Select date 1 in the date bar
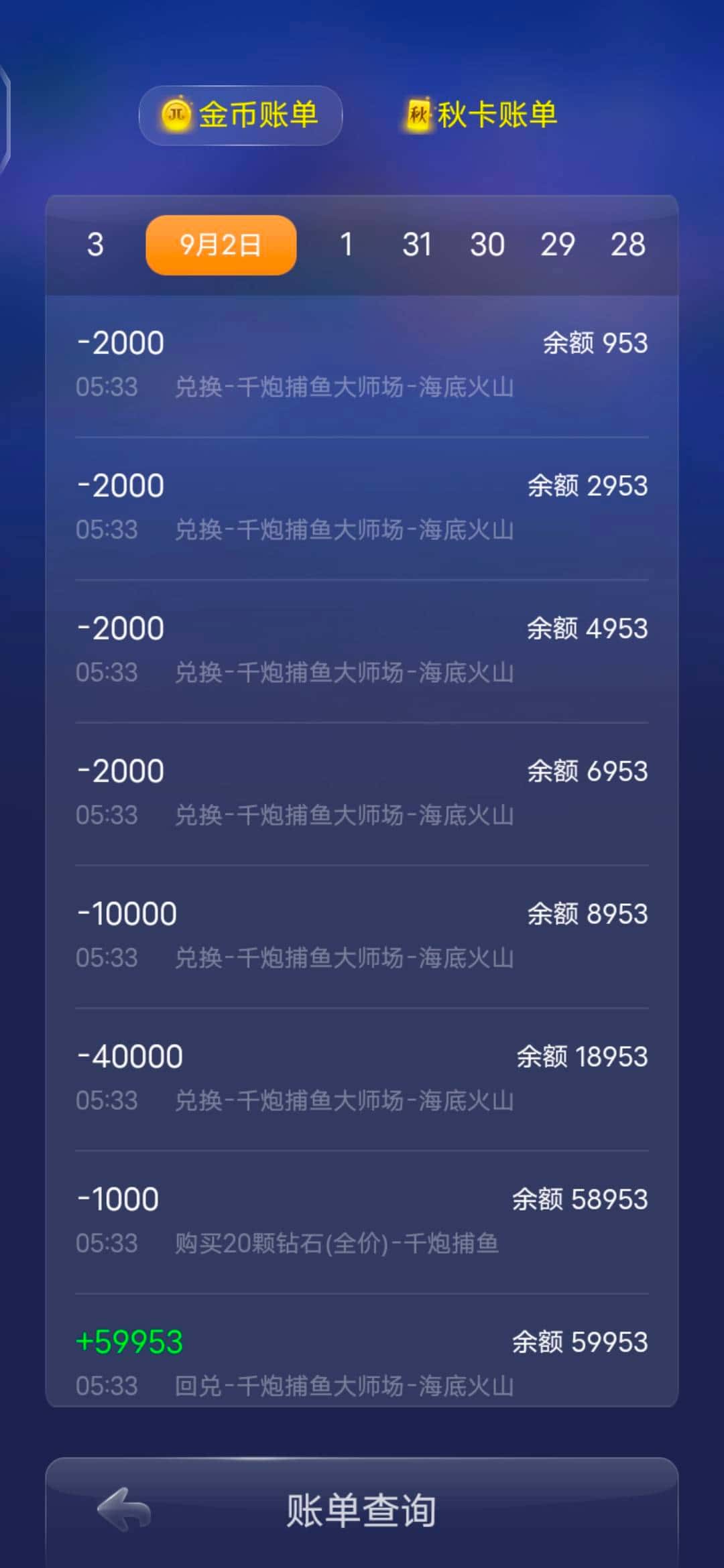Image resolution: width=724 pixels, height=1568 pixels. (347, 245)
